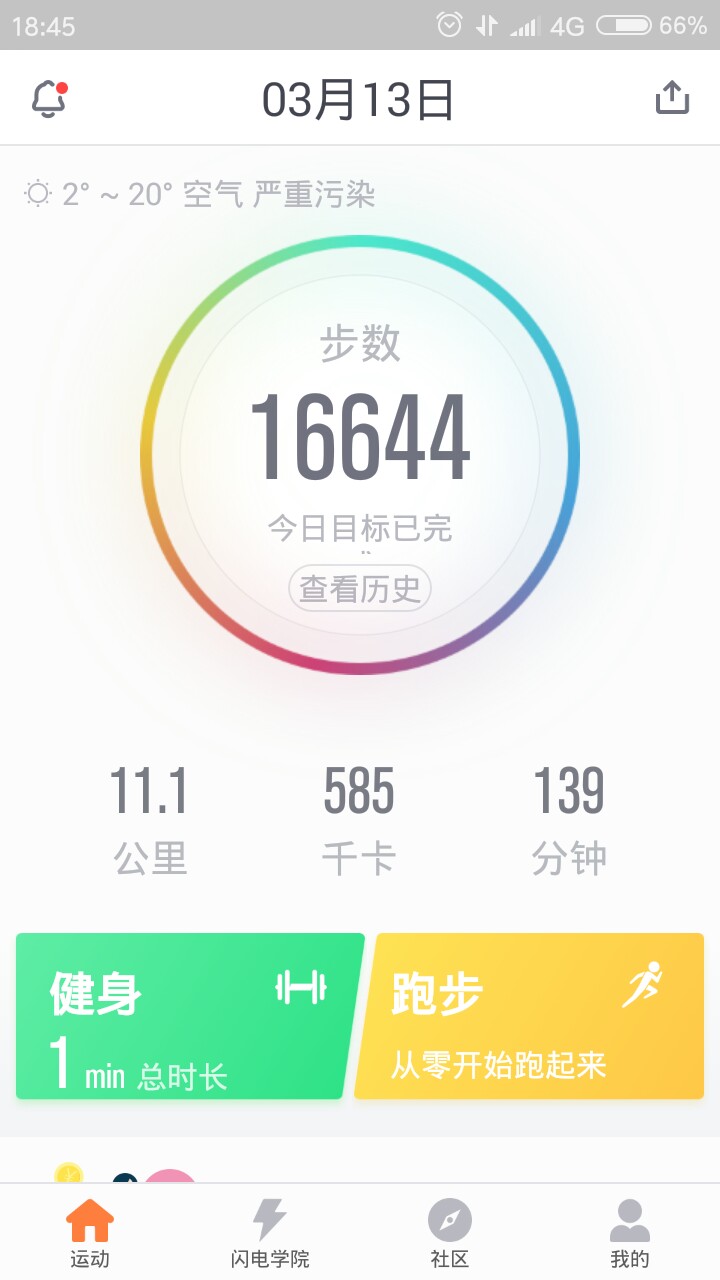The image size is (720, 1280).
Task: Open the 跑步 running card
Action: coord(531,1016)
